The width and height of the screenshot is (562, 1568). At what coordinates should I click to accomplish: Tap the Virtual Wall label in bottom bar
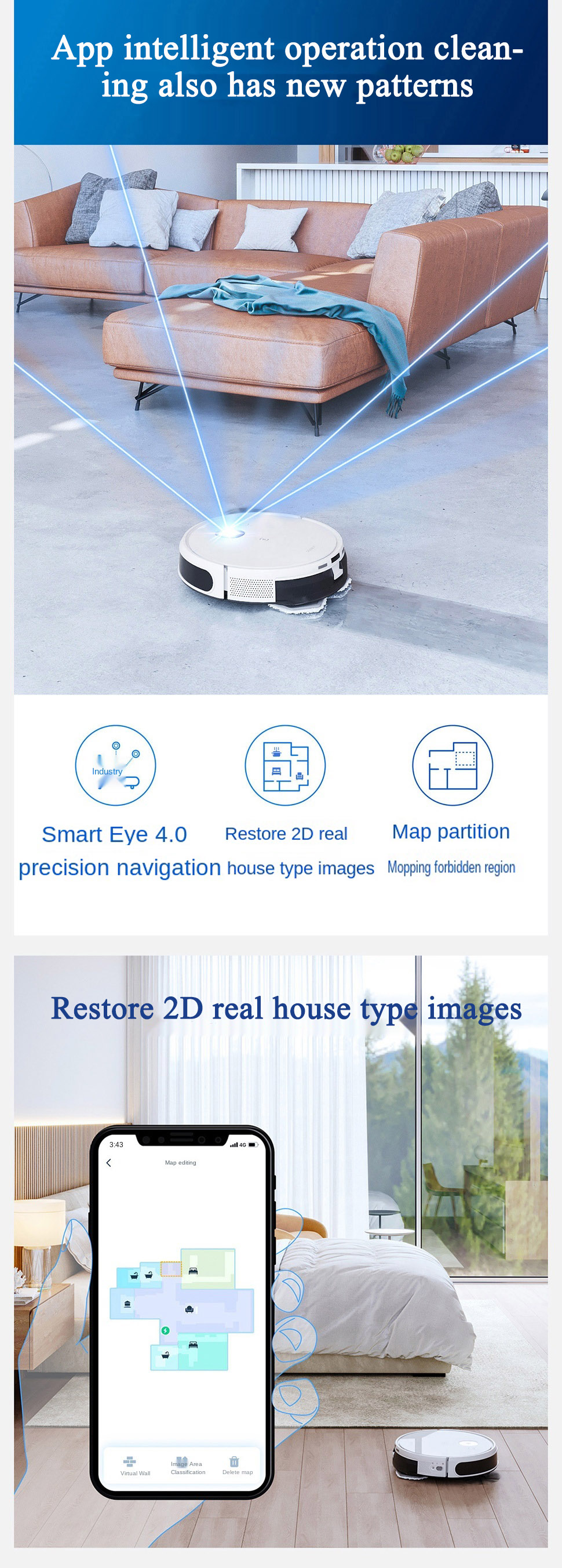136,1474
